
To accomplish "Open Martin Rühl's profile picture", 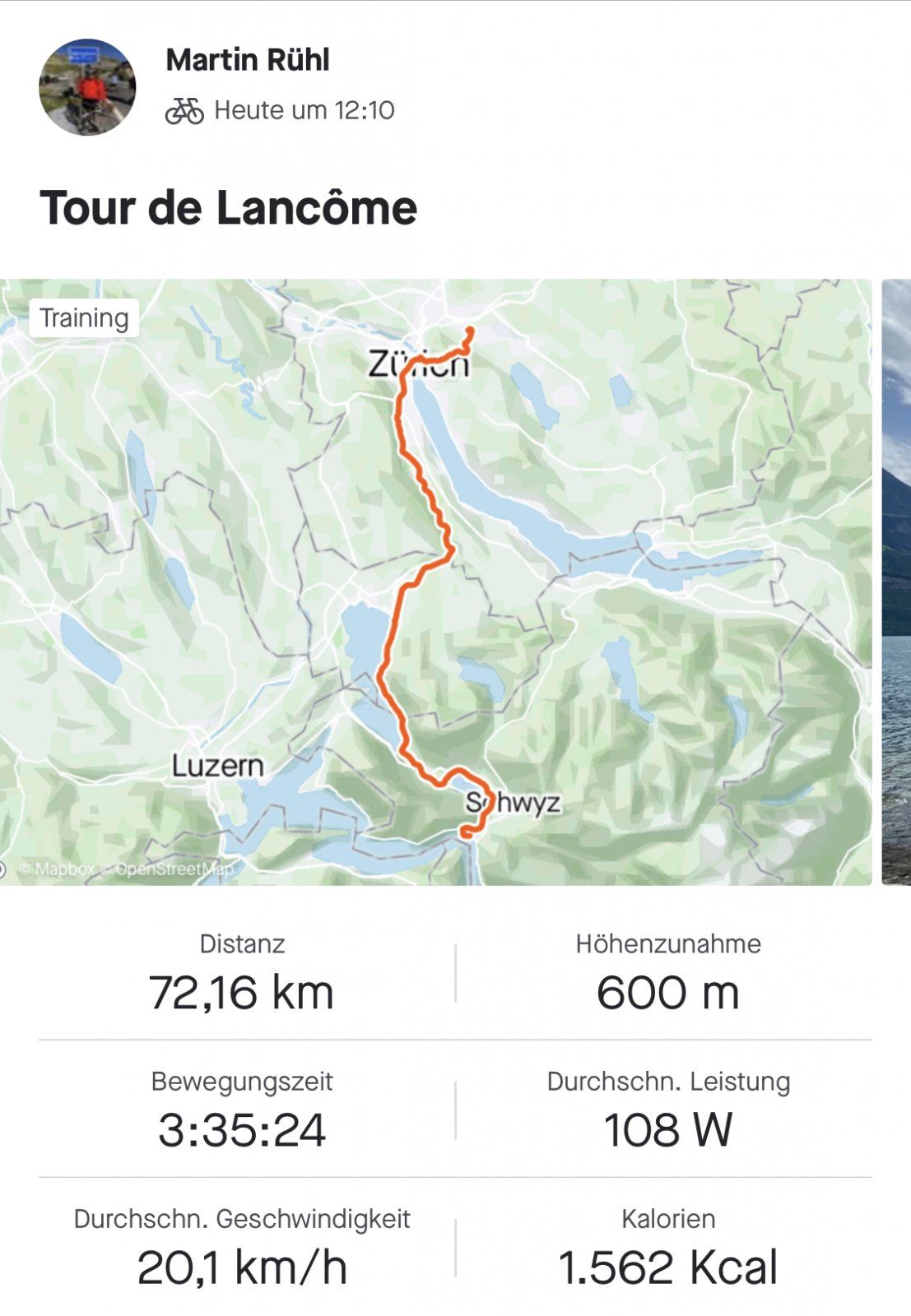I will (x=87, y=87).
